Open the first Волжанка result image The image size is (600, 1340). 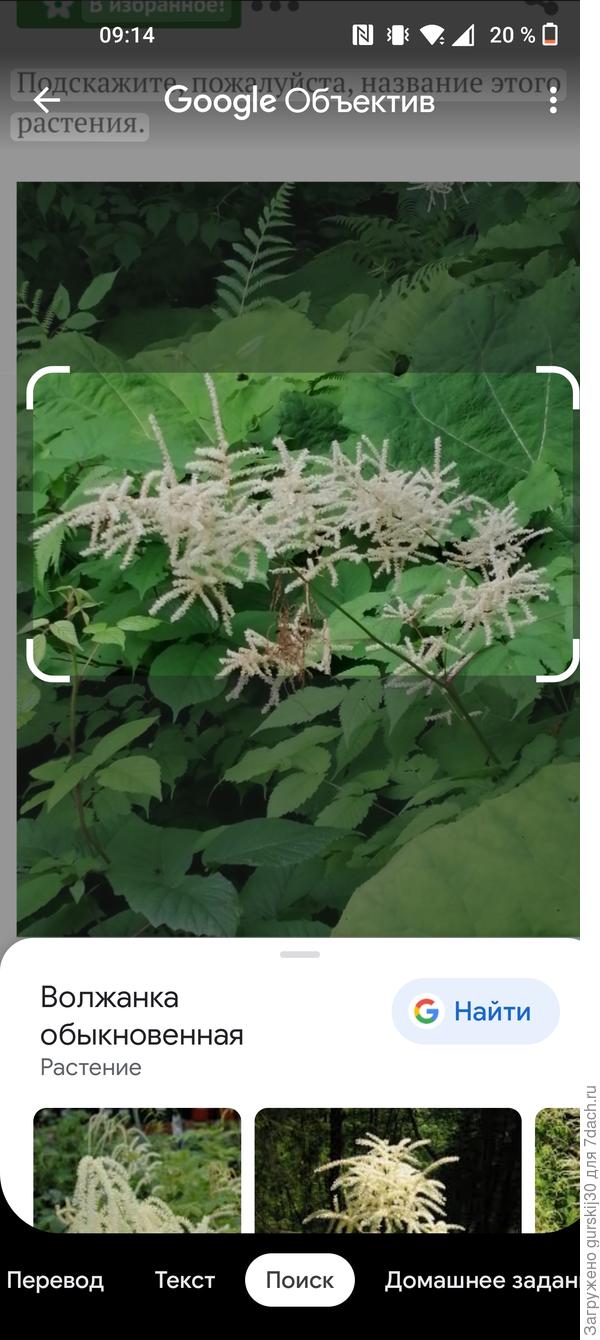pos(137,1170)
